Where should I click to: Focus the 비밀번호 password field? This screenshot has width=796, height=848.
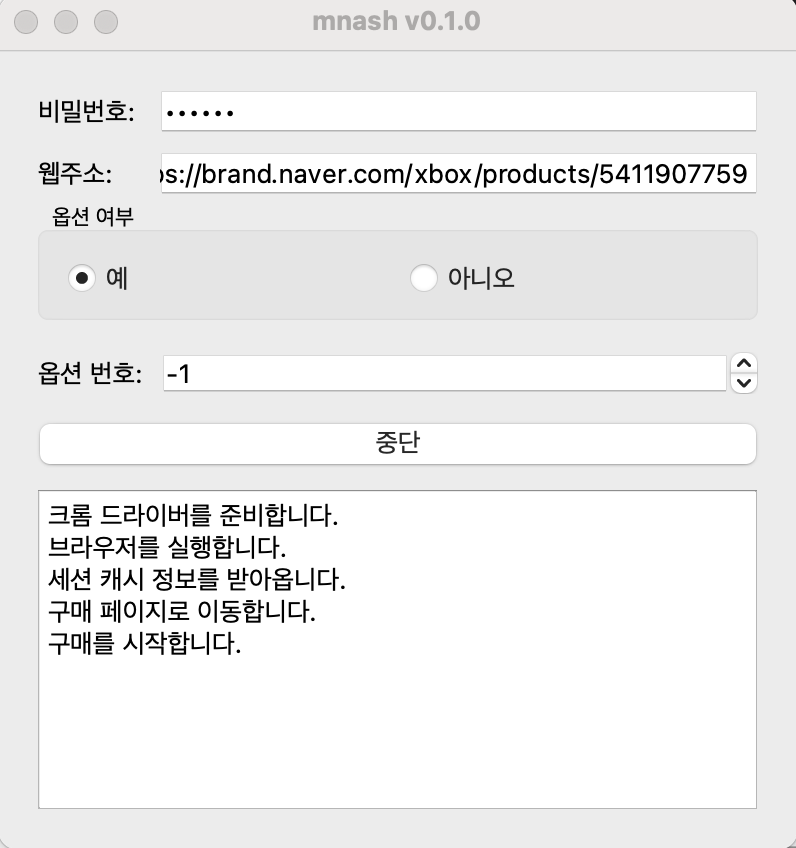(458, 111)
